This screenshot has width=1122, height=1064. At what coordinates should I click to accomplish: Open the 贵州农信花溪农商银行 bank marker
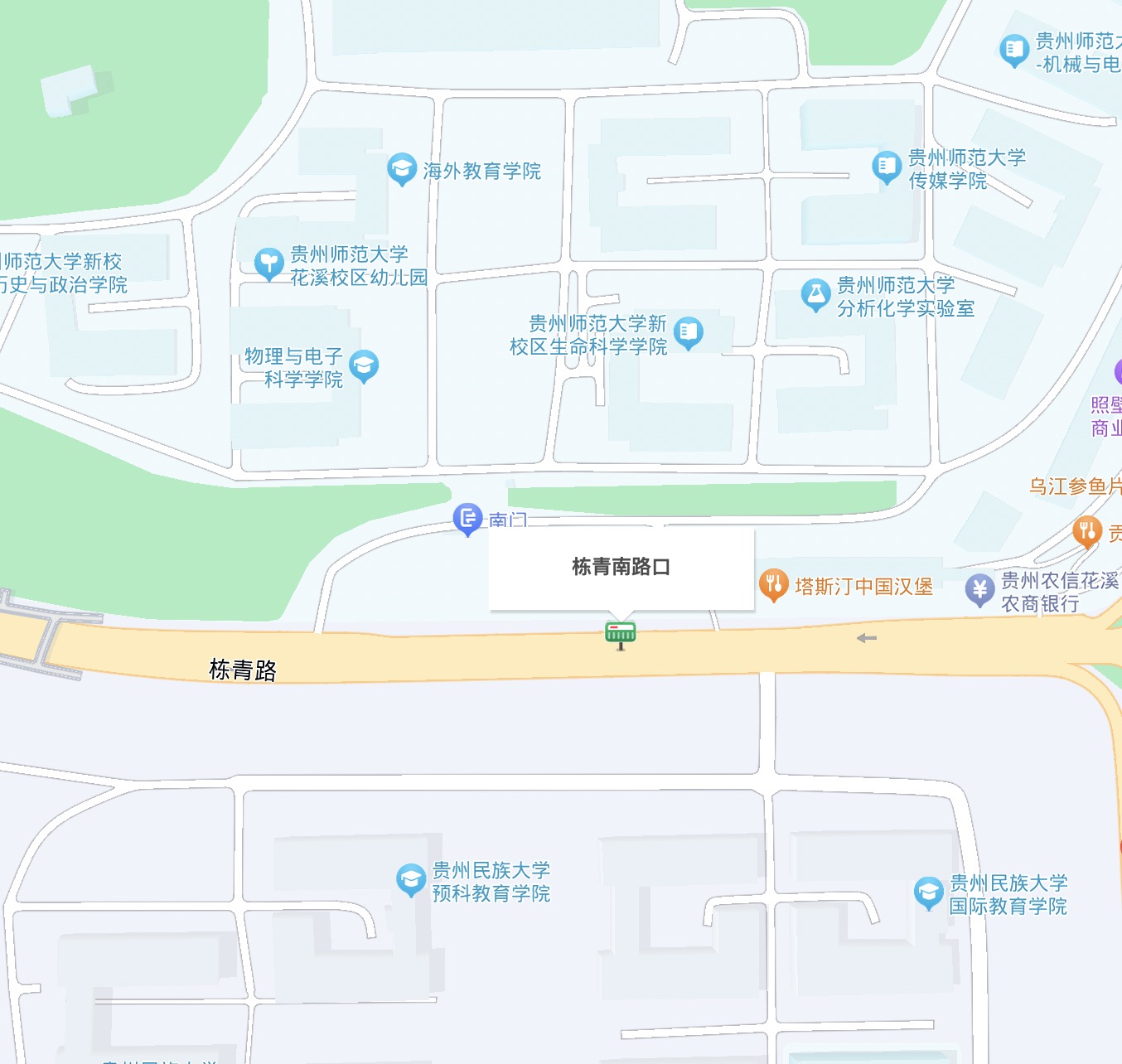979,590
